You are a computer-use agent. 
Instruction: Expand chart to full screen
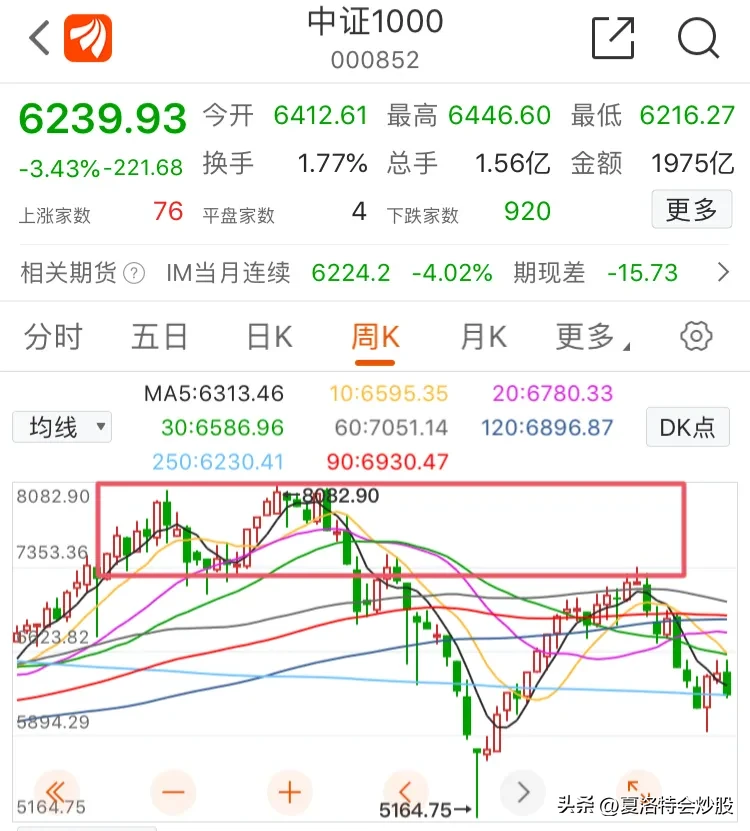636,790
